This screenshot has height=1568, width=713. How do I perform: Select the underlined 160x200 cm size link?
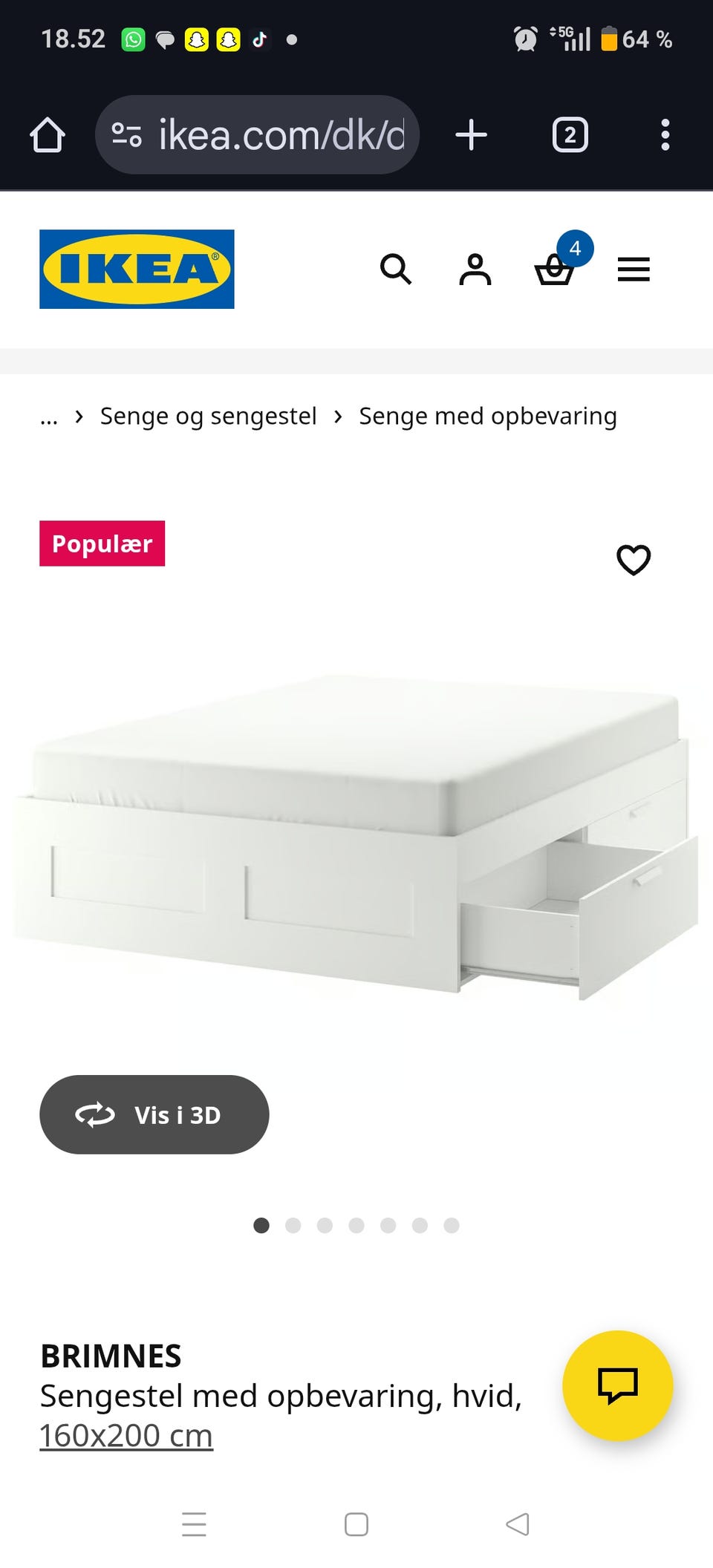click(125, 1434)
